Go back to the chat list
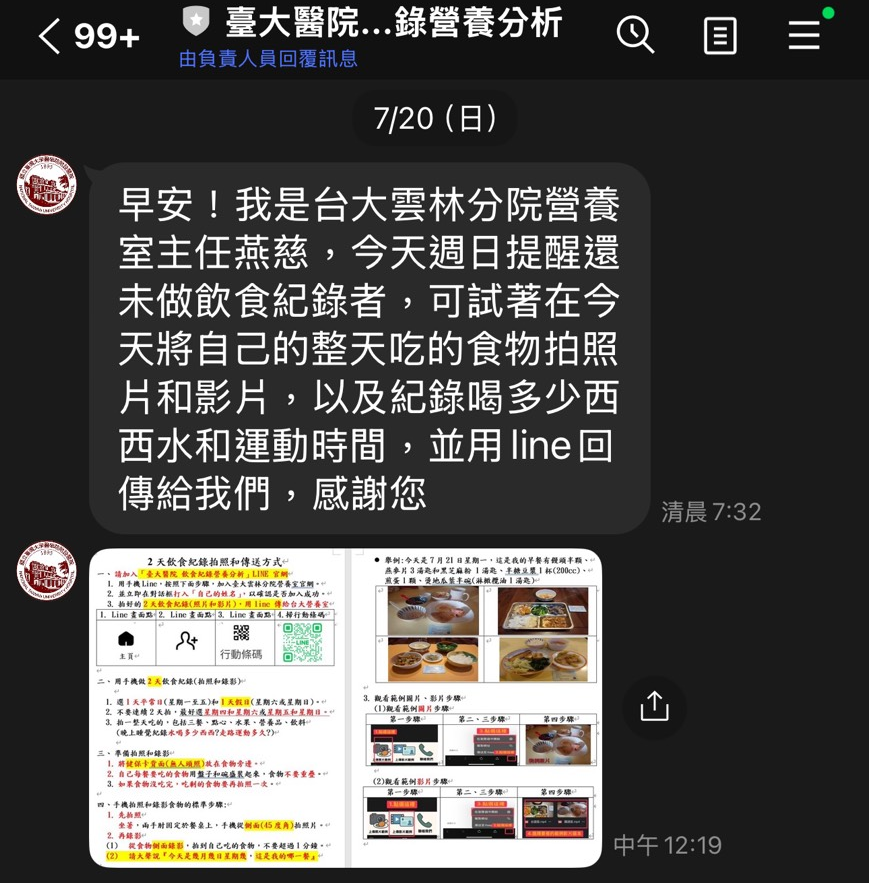The height and width of the screenshot is (883, 869). pyautogui.click(x=50, y=37)
